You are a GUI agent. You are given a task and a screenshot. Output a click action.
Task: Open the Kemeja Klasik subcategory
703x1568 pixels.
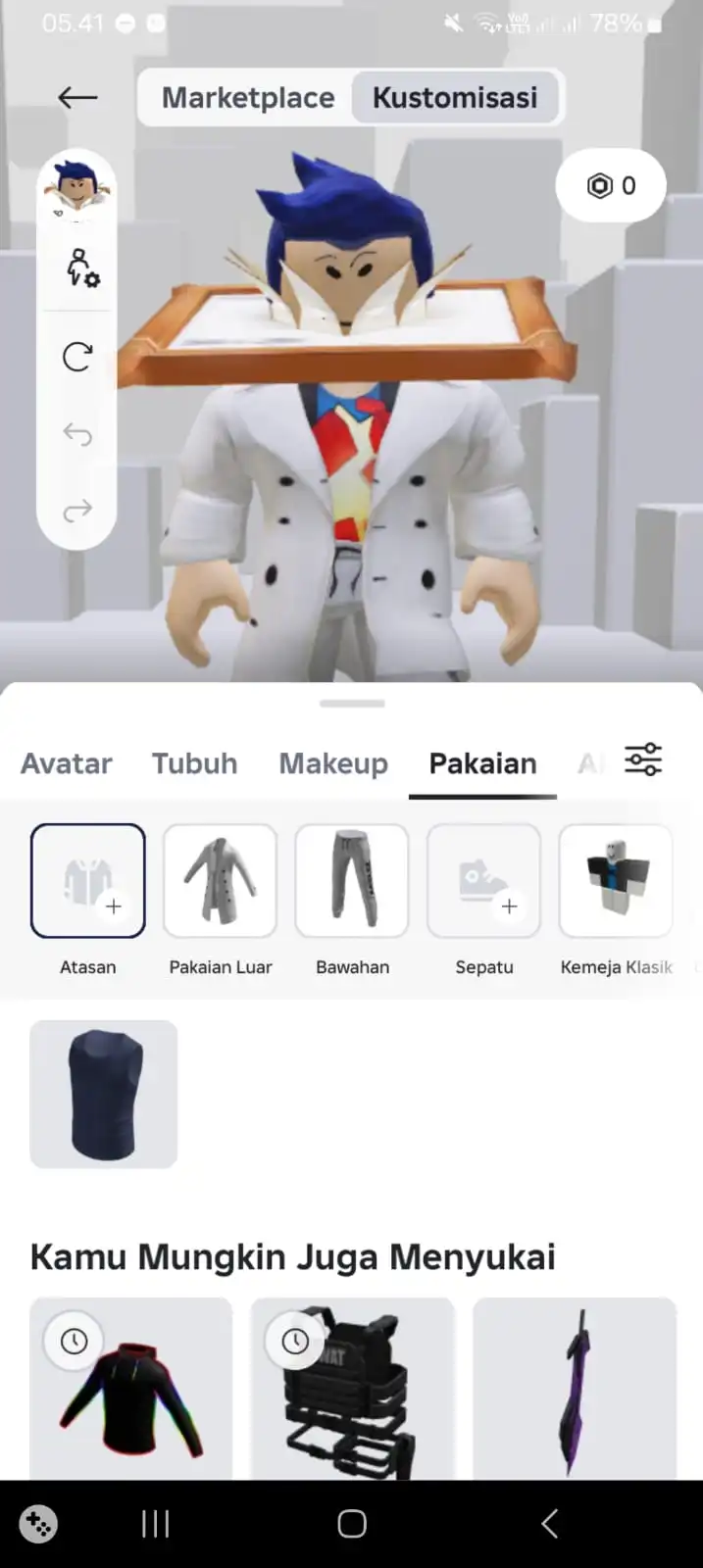[x=616, y=881]
